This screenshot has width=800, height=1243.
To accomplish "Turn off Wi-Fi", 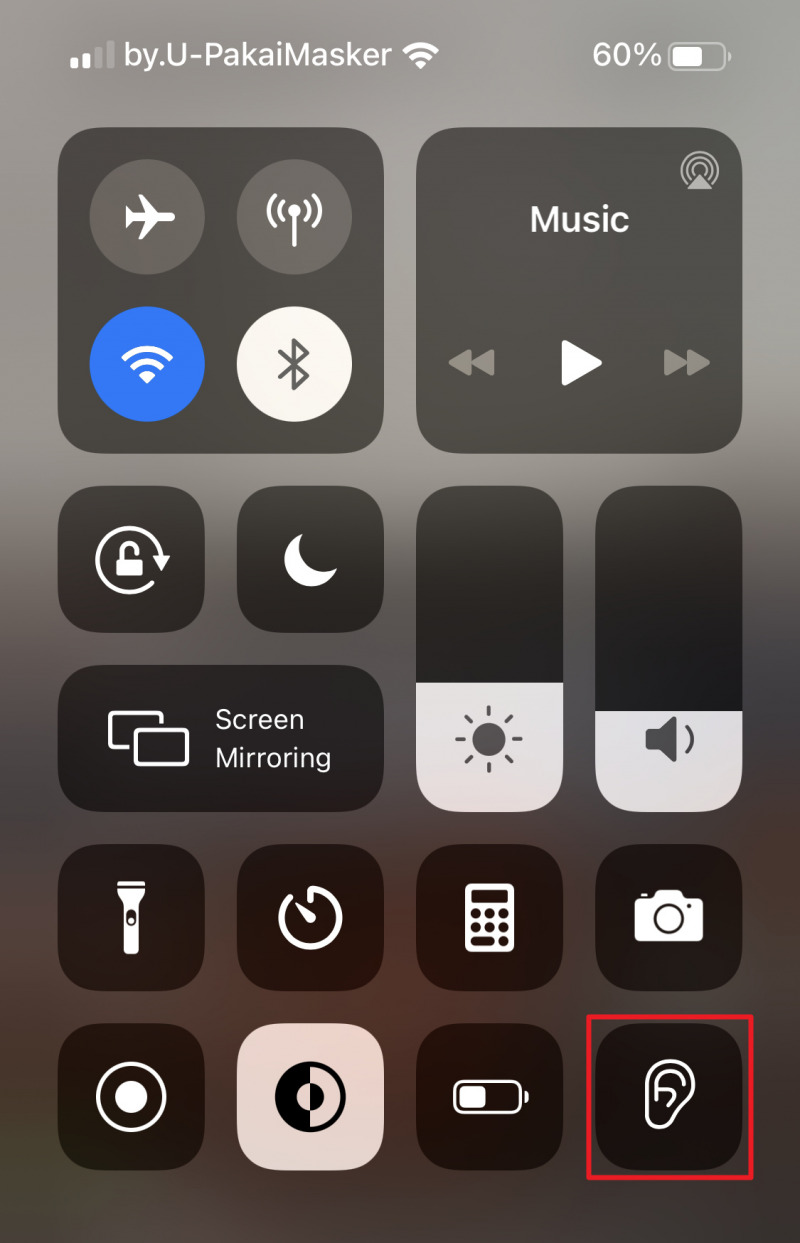I will (x=147, y=363).
